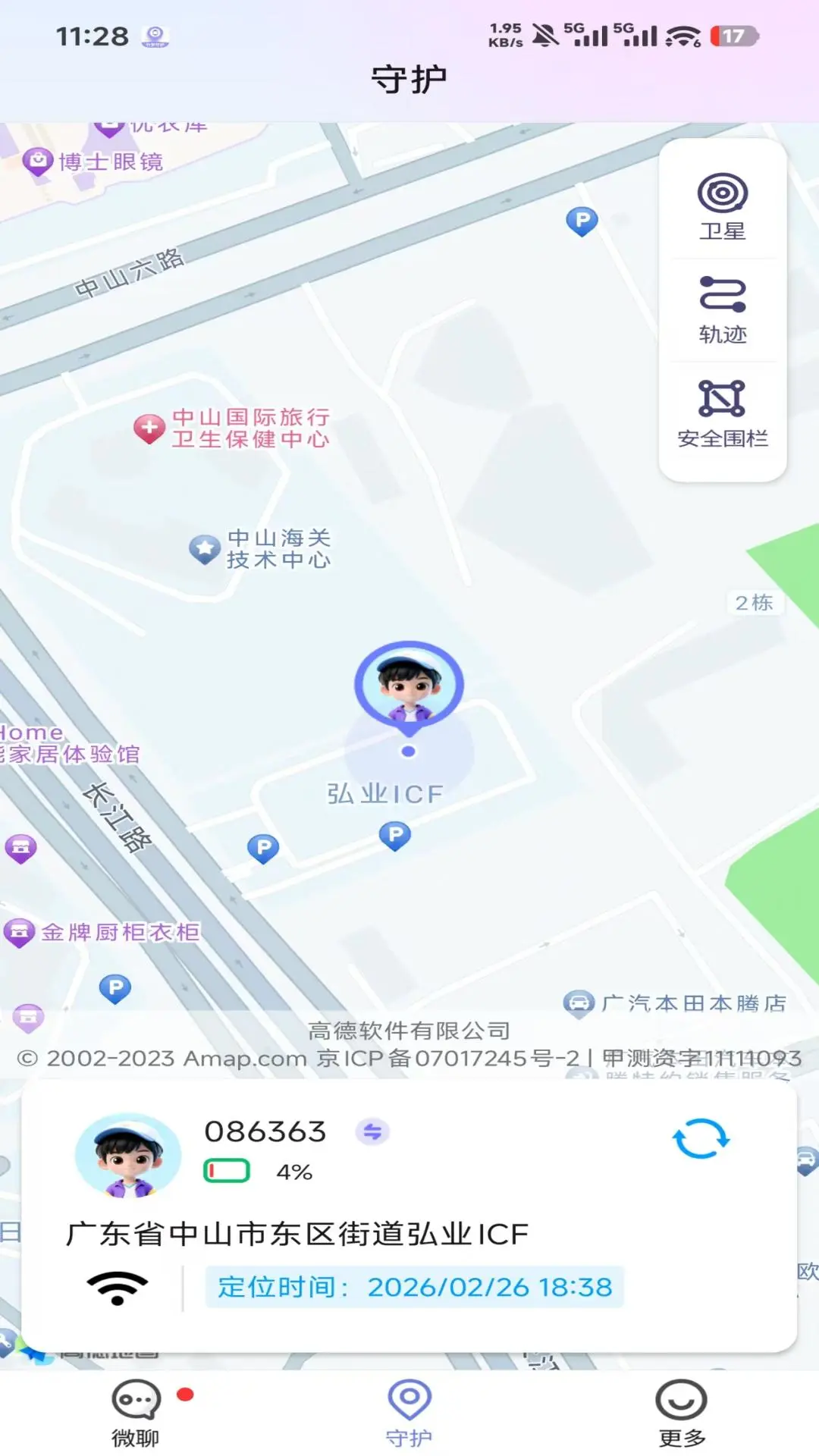This screenshot has height=1456, width=819.
Task: Select the 守护 guard tab
Action: (x=409, y=1413)
